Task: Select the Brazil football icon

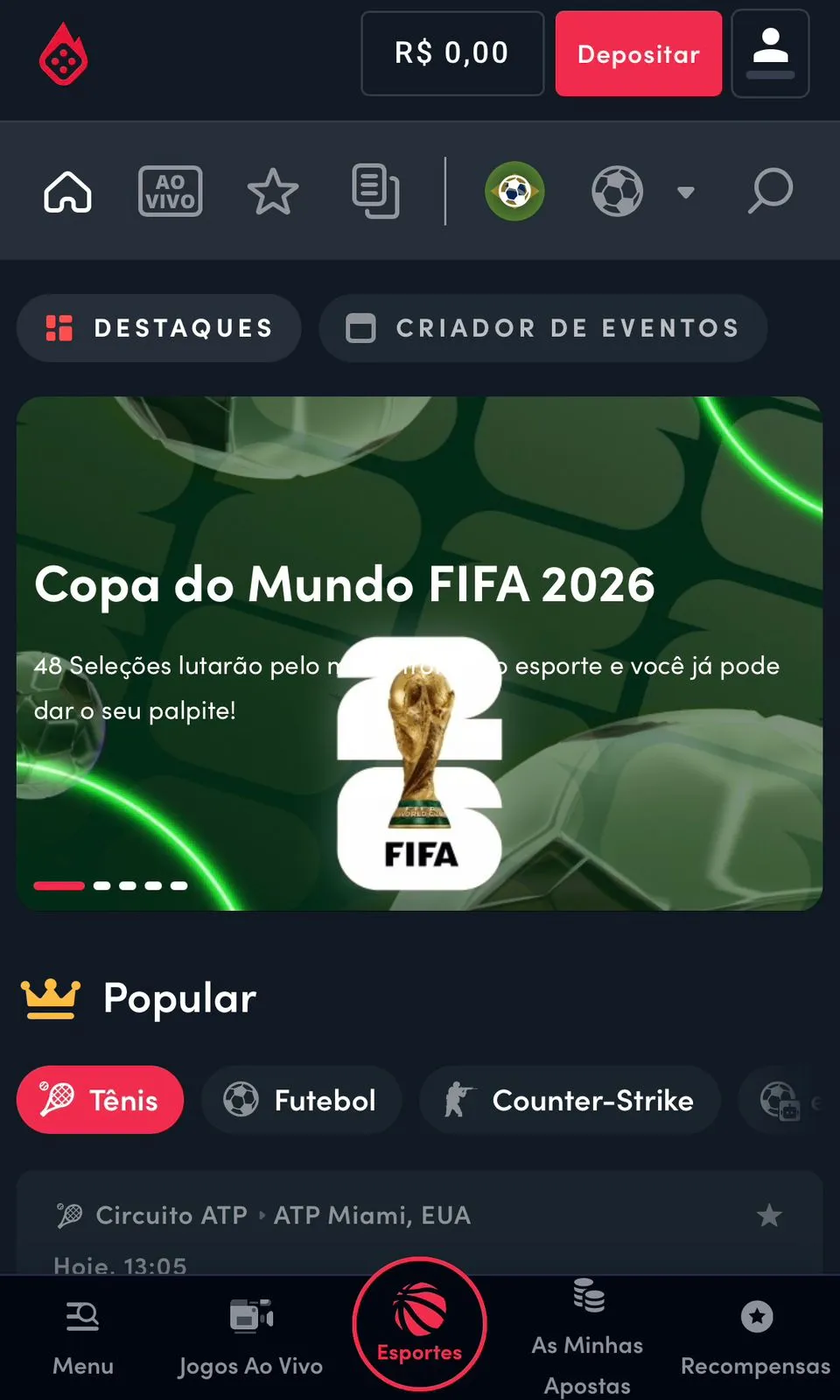Action: [514, 191]
